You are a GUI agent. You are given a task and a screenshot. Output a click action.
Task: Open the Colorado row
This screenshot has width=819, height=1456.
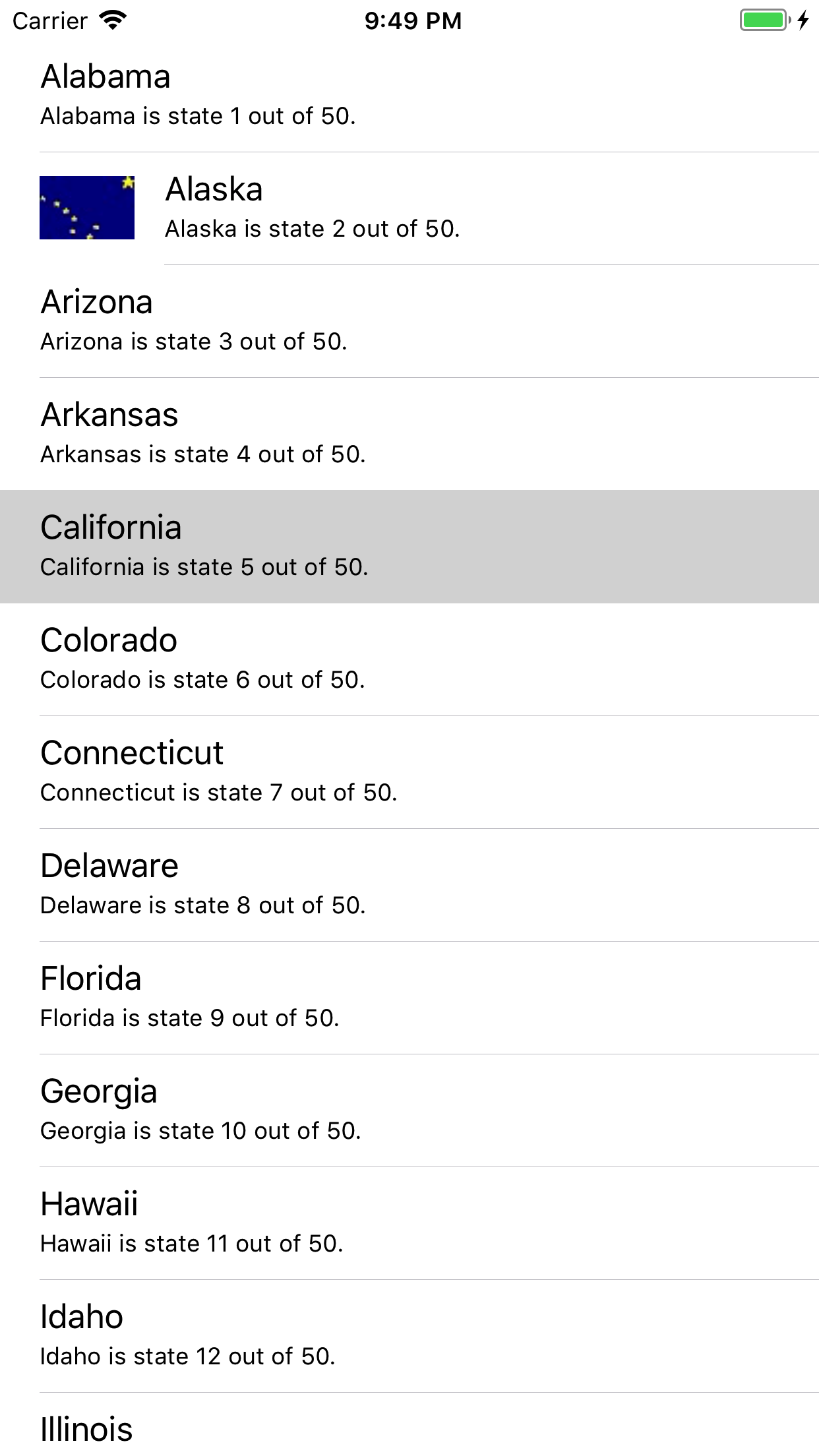[x=409, y=659]
